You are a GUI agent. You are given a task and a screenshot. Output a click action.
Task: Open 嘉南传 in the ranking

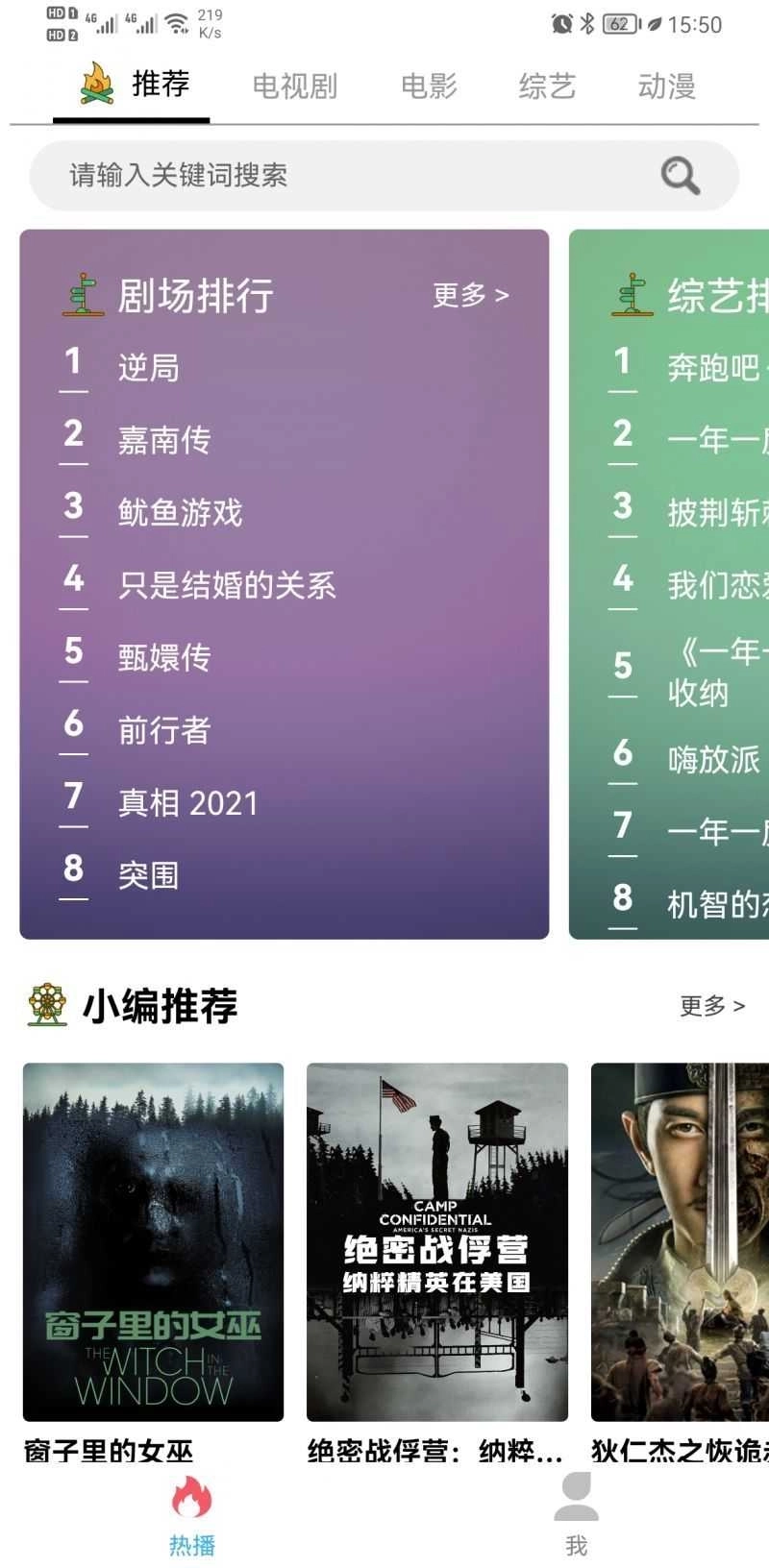pyautogui.click(x=164, y=440)
